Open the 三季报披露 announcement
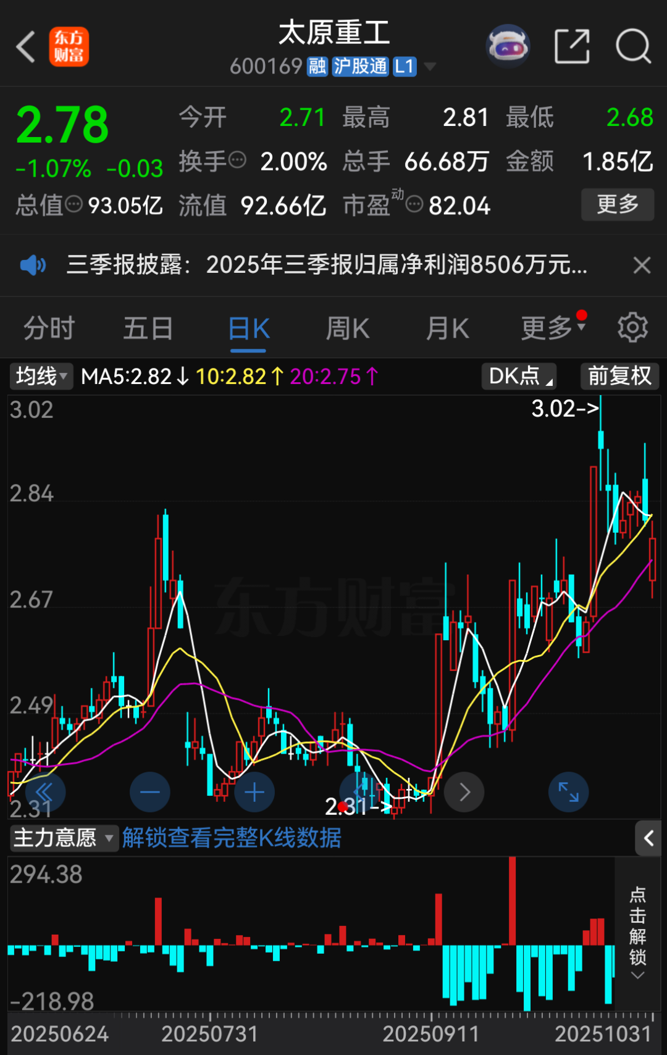This screenshot has width=667, height=1055. pos(325,265)
